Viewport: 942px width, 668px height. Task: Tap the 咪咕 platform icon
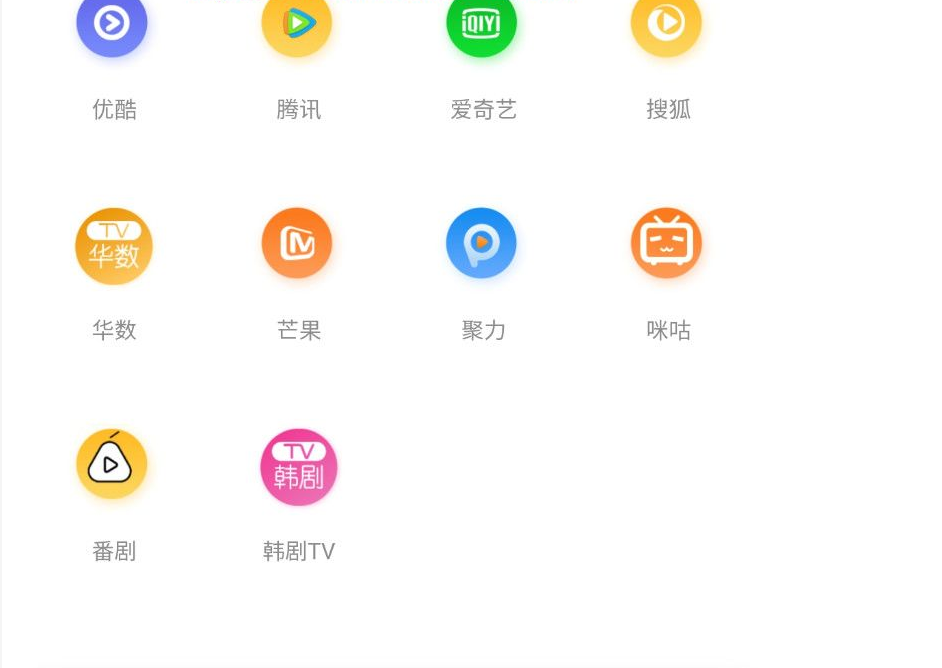click(x=666, y=244)
